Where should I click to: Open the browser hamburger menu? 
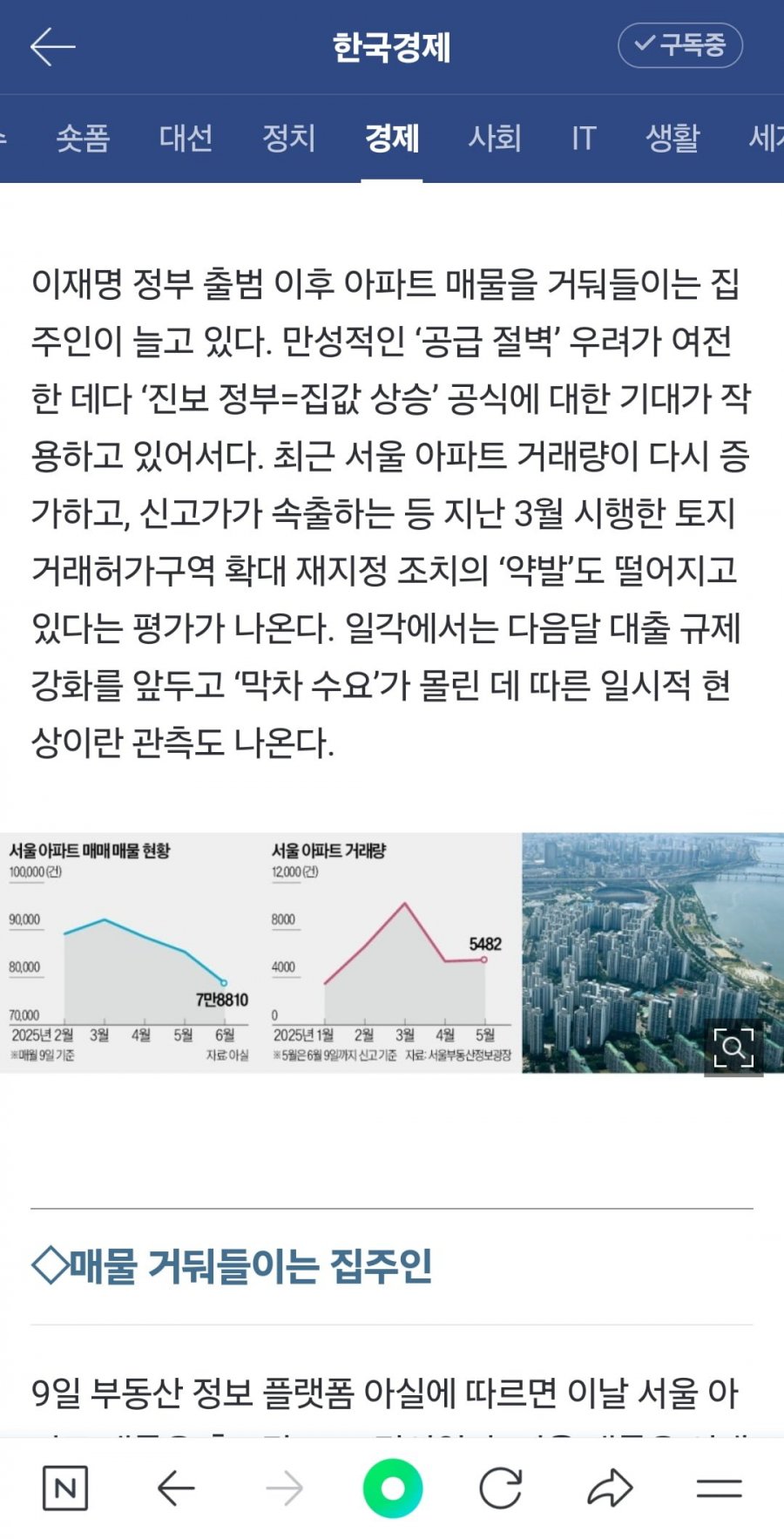pyautogui.click(x=720, y=1488)
